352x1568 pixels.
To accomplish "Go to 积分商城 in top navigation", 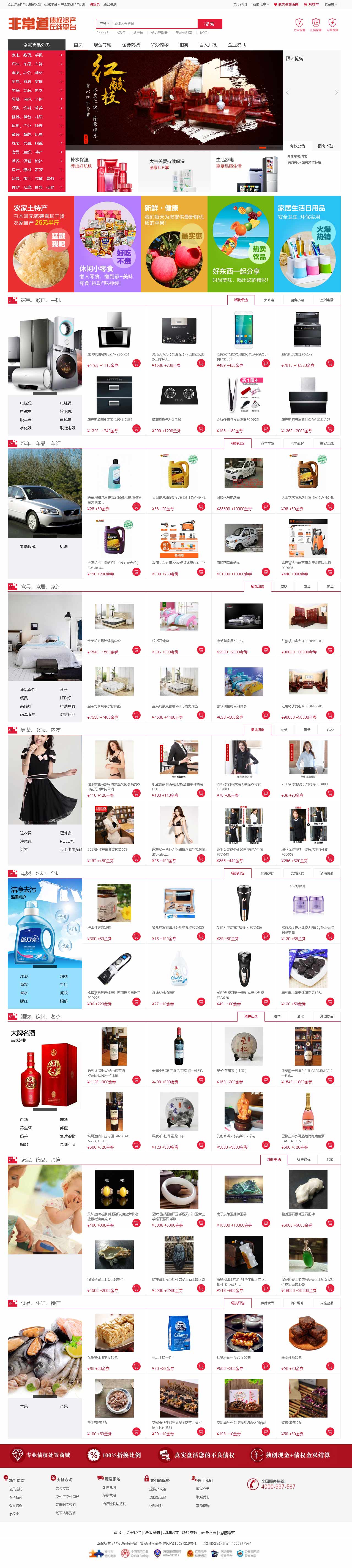I will [159, 44].
